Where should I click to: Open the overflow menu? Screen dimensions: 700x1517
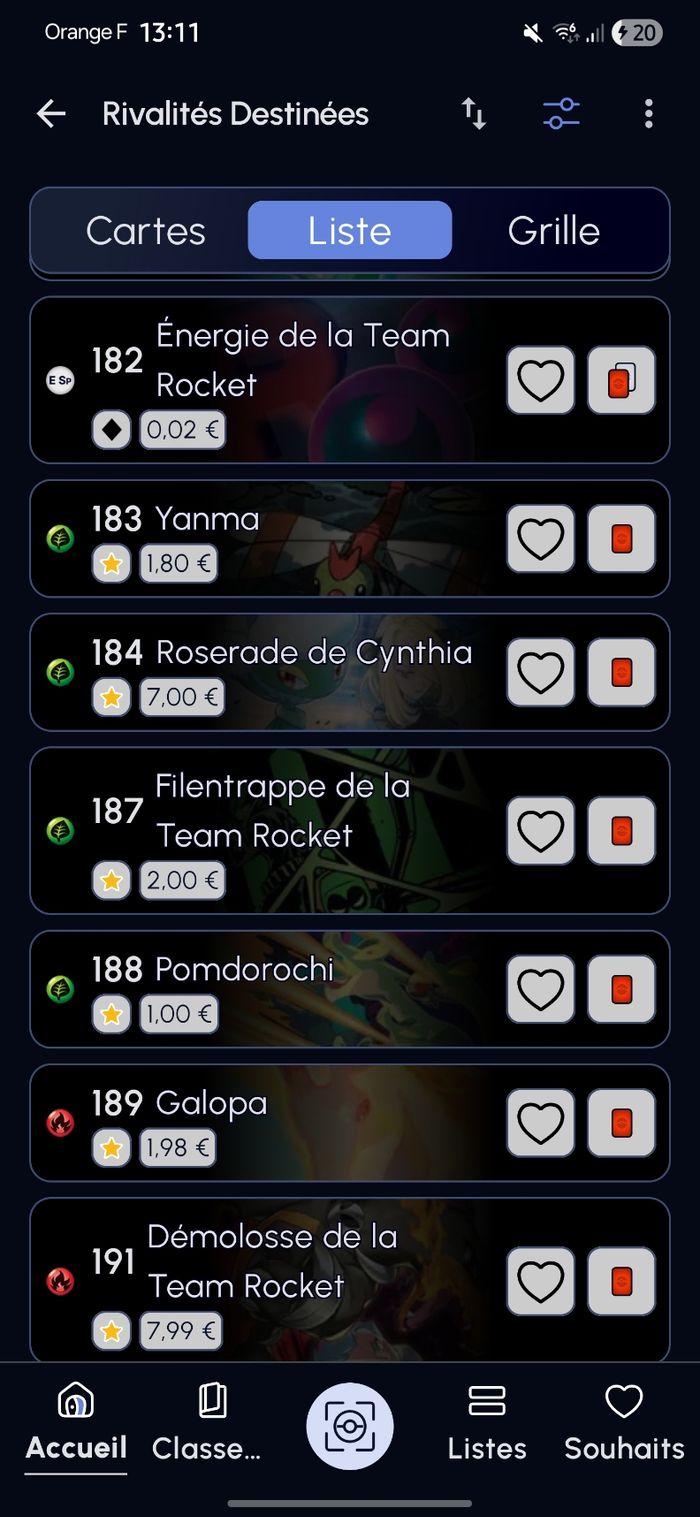pyautogui.click(x=648, y=114)
